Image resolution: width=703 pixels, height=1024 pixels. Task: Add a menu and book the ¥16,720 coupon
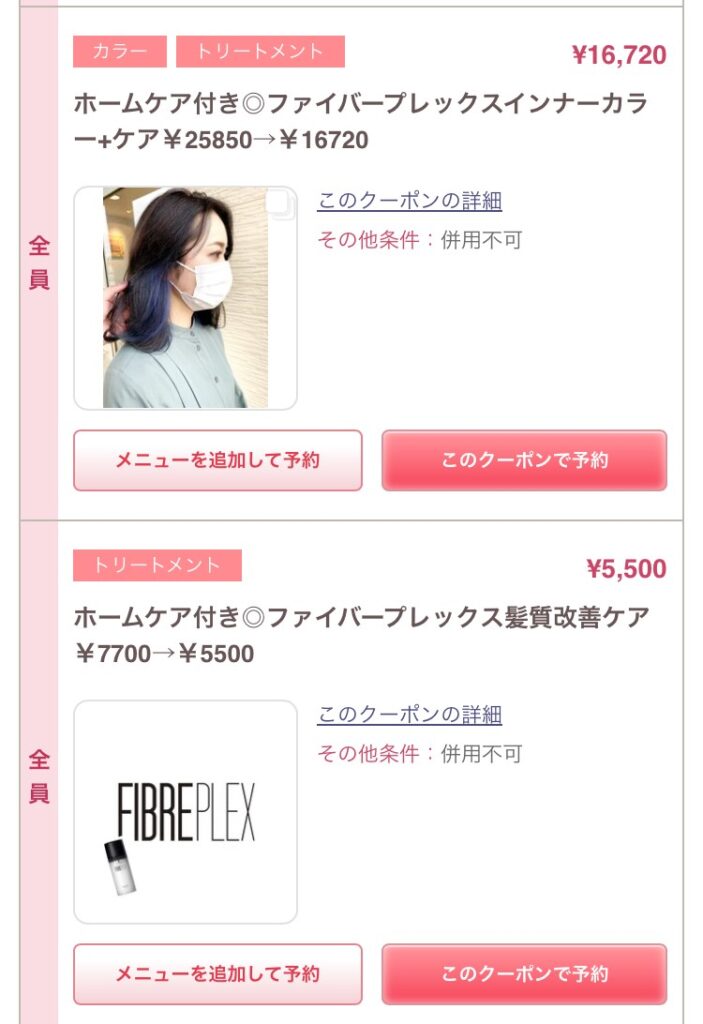point(217,461)
